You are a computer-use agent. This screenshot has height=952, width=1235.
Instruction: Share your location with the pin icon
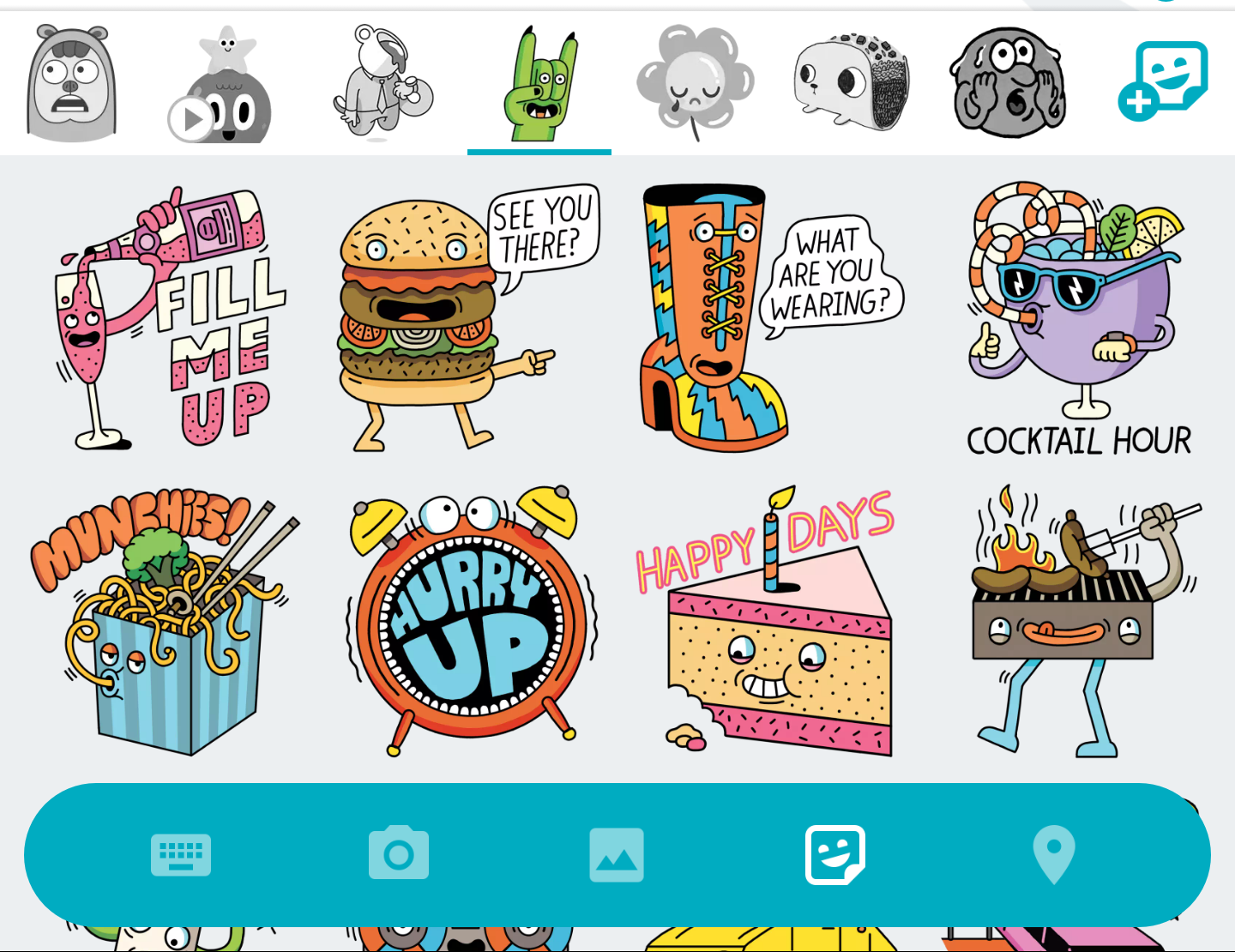(x=1054, y=853)
